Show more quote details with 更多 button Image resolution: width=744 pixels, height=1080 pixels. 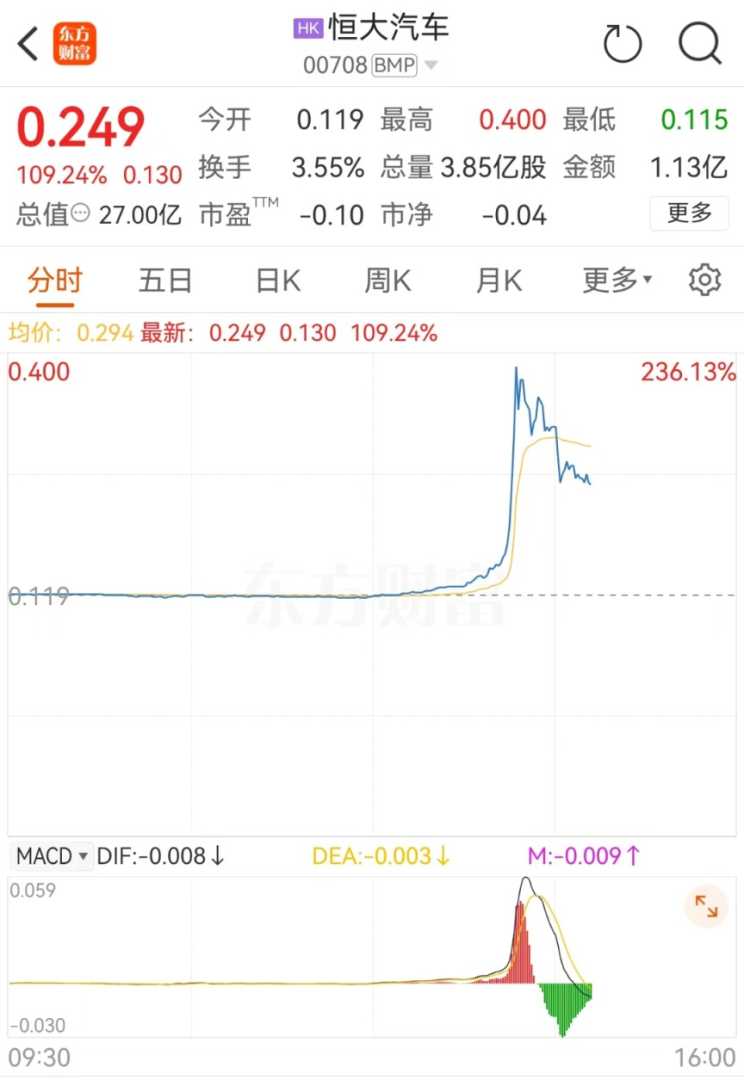[x=689, y=212]
